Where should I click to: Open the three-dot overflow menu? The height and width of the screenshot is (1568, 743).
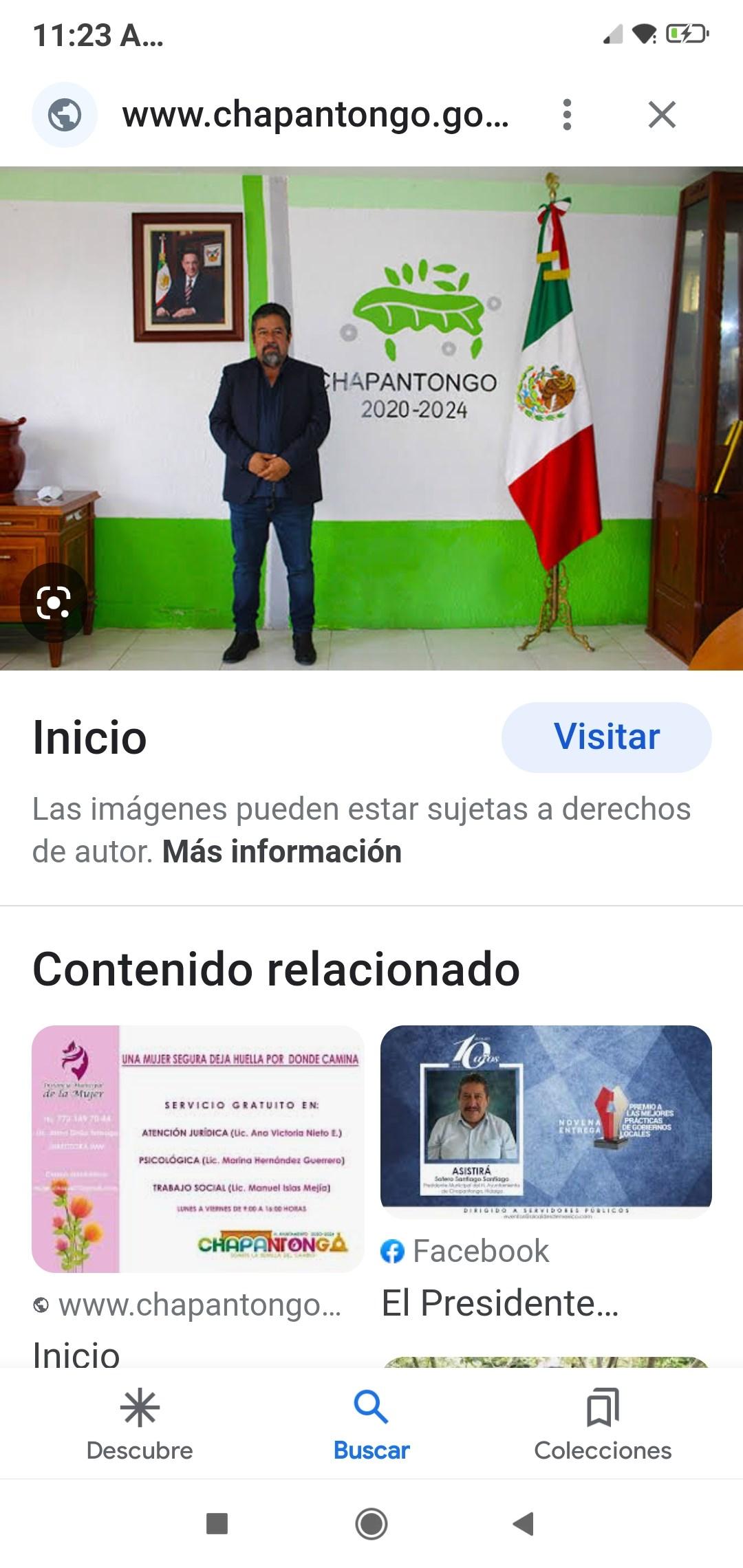(567, 114)
